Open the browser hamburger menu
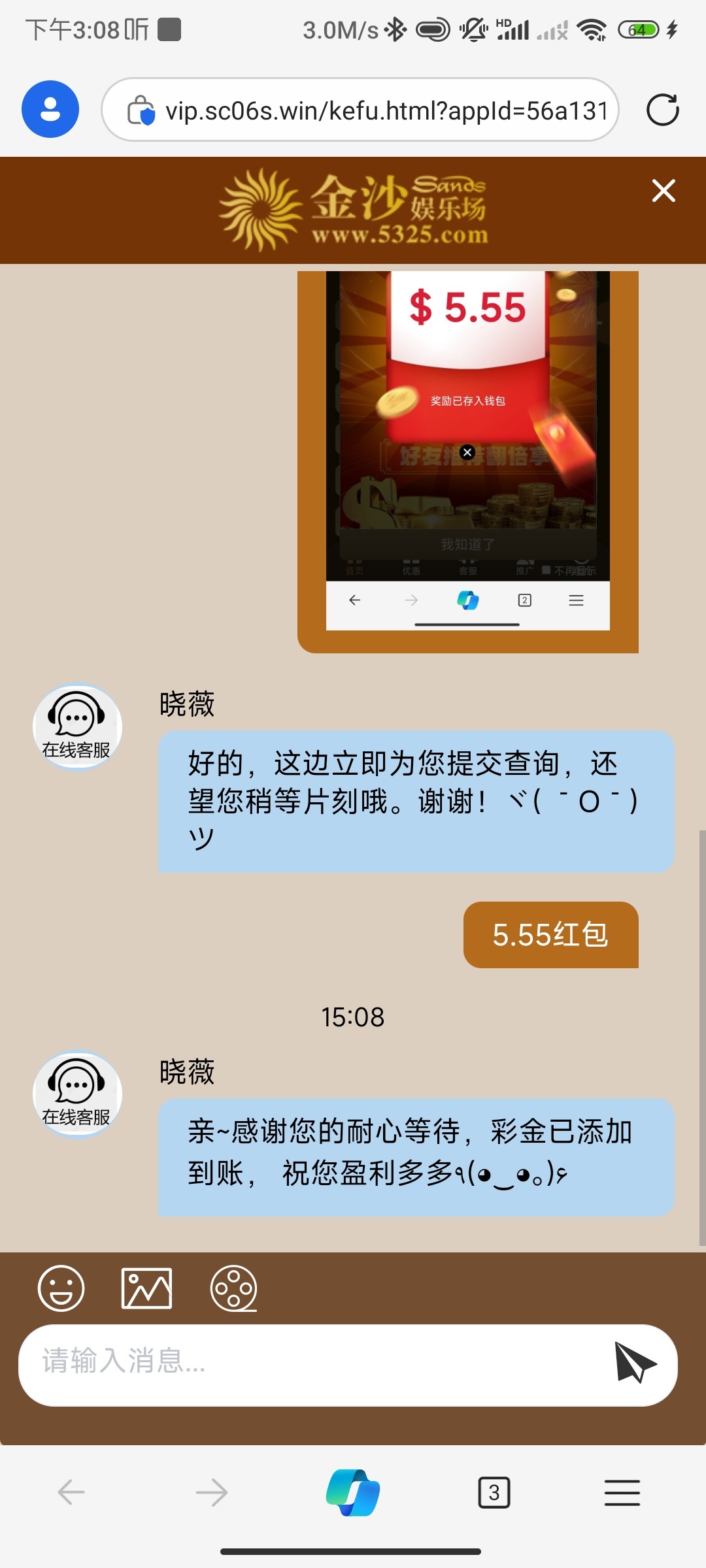Image resolution: width=706 pixels, height=1568 pixels. 622,1493
